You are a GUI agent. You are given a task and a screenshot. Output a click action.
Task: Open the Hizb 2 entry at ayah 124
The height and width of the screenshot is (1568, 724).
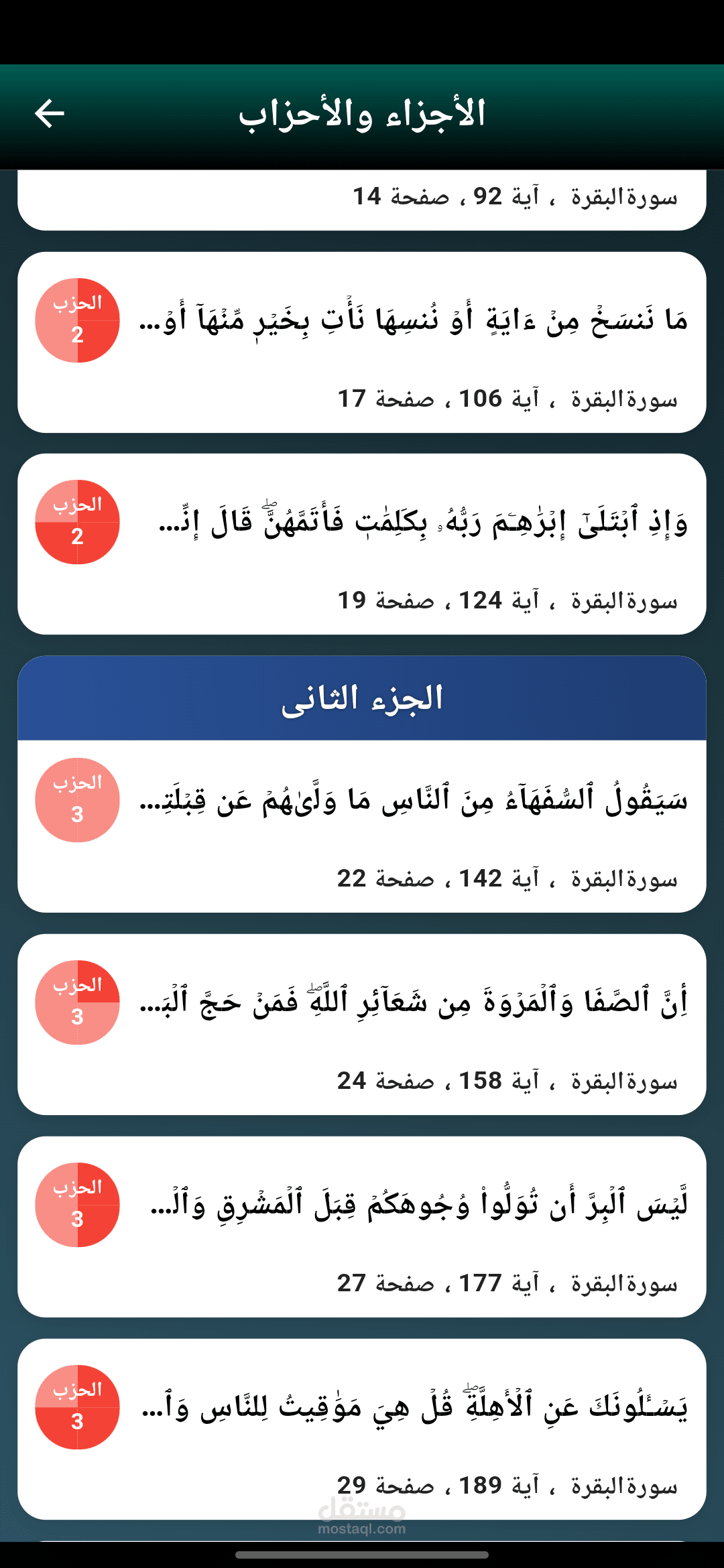coord(362,544)
